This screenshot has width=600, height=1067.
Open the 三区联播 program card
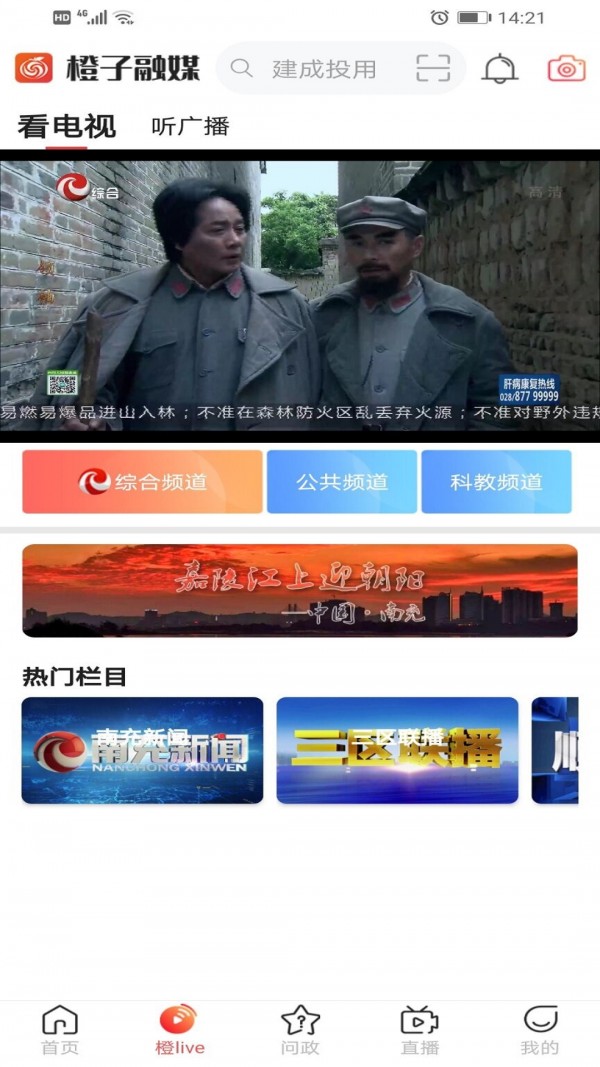click(x=397, y=750)
